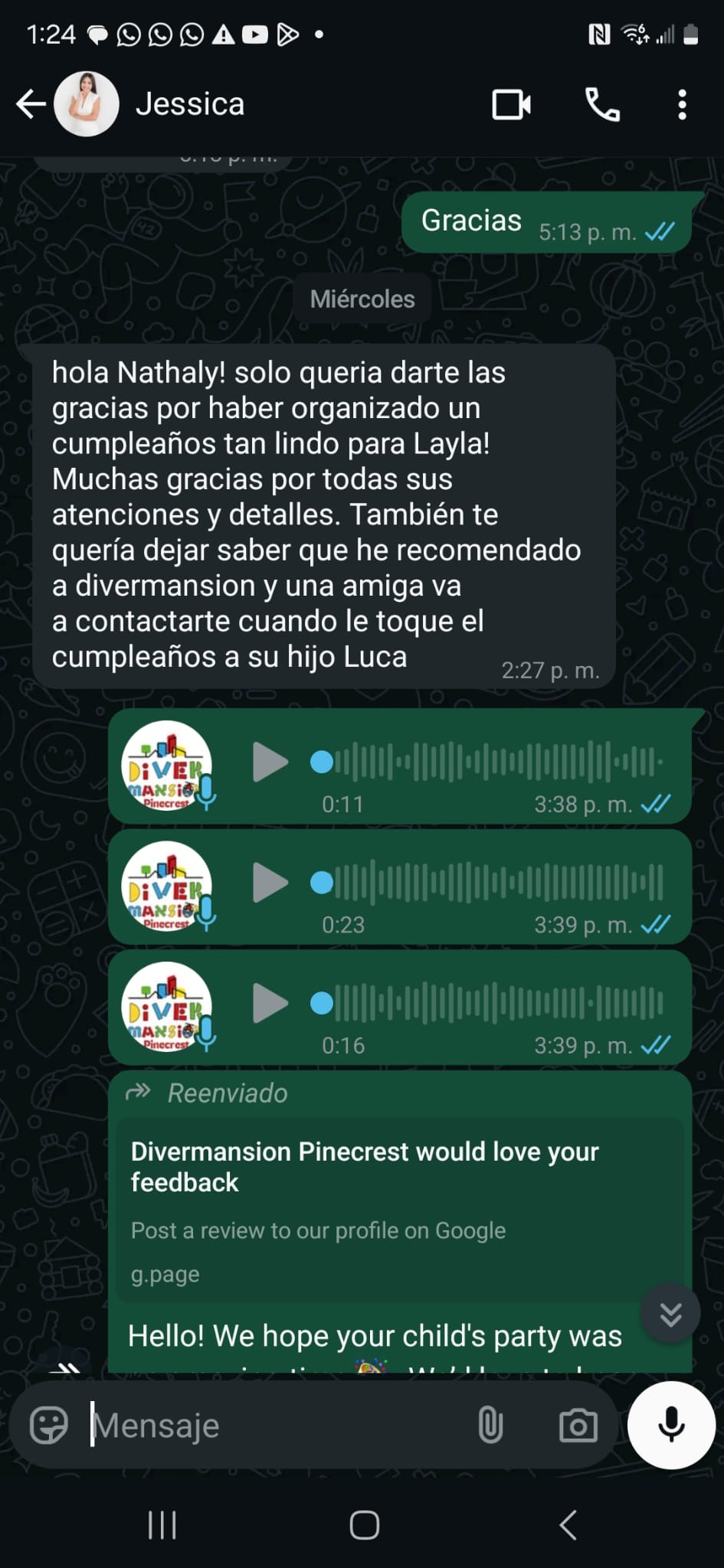724x1568 pixels.
Task: Open the emoji and sticker picker
Action: 49,1426
